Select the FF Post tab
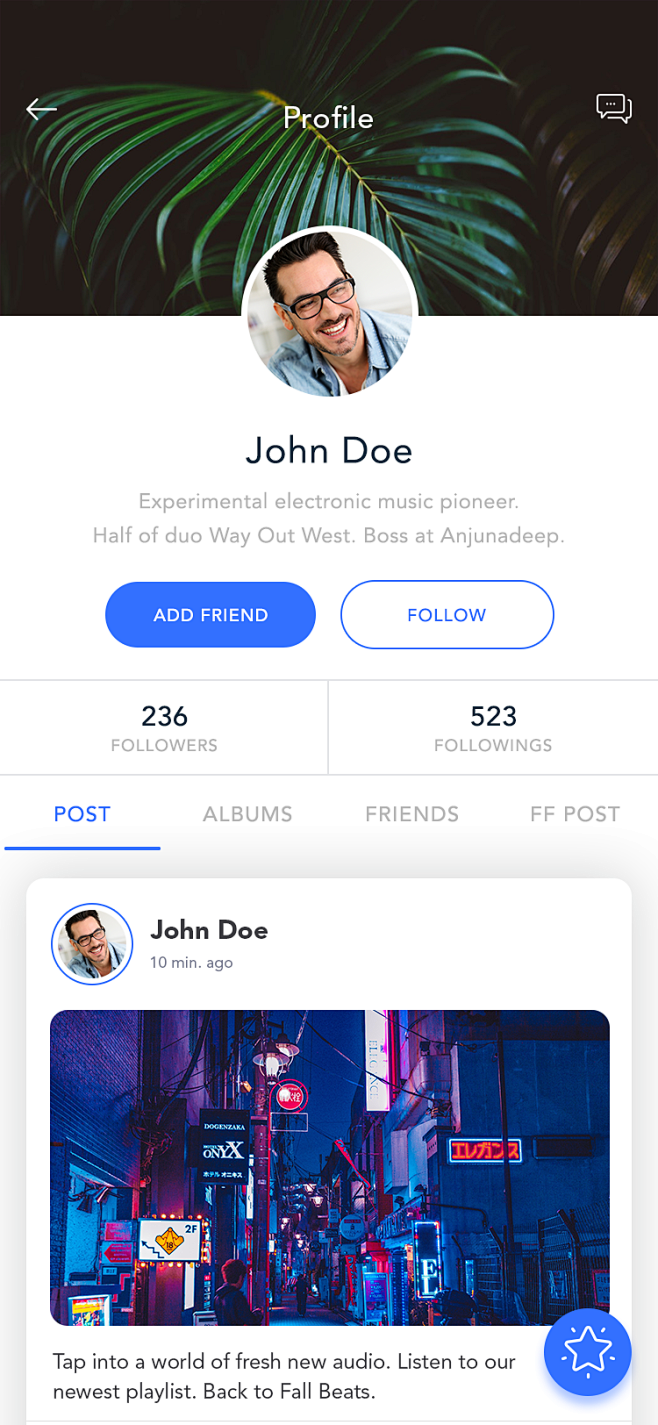The height and width of the screenshot is (1425, 658). (x=574, y=814)
